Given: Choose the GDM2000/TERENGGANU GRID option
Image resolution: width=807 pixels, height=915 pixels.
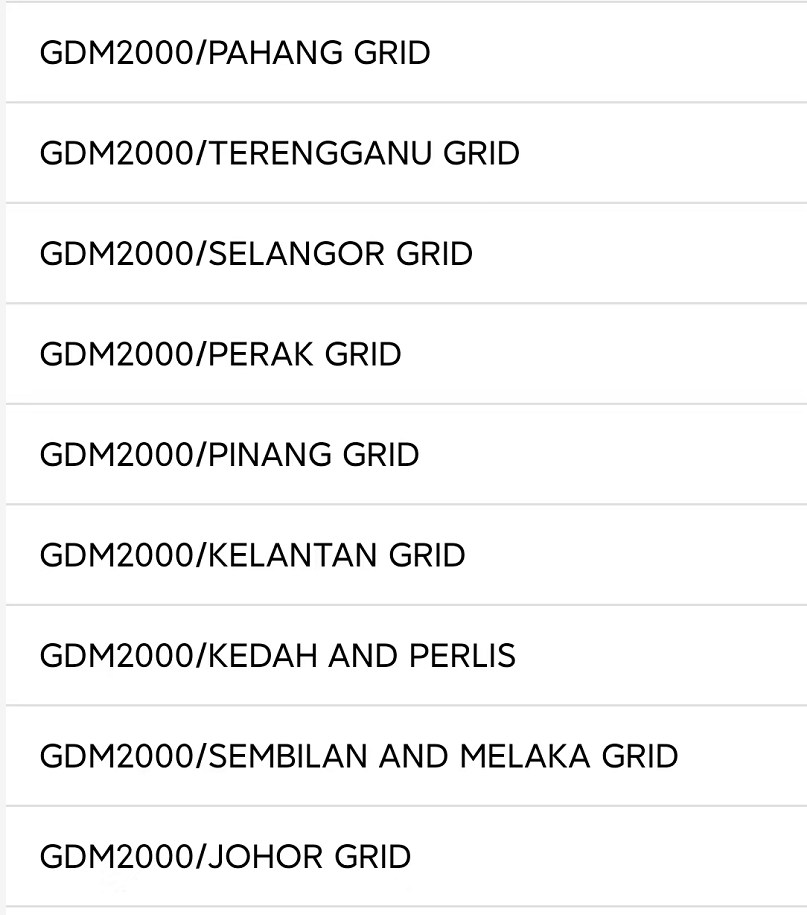Looking at the screenshot, I should click(280, 154).
